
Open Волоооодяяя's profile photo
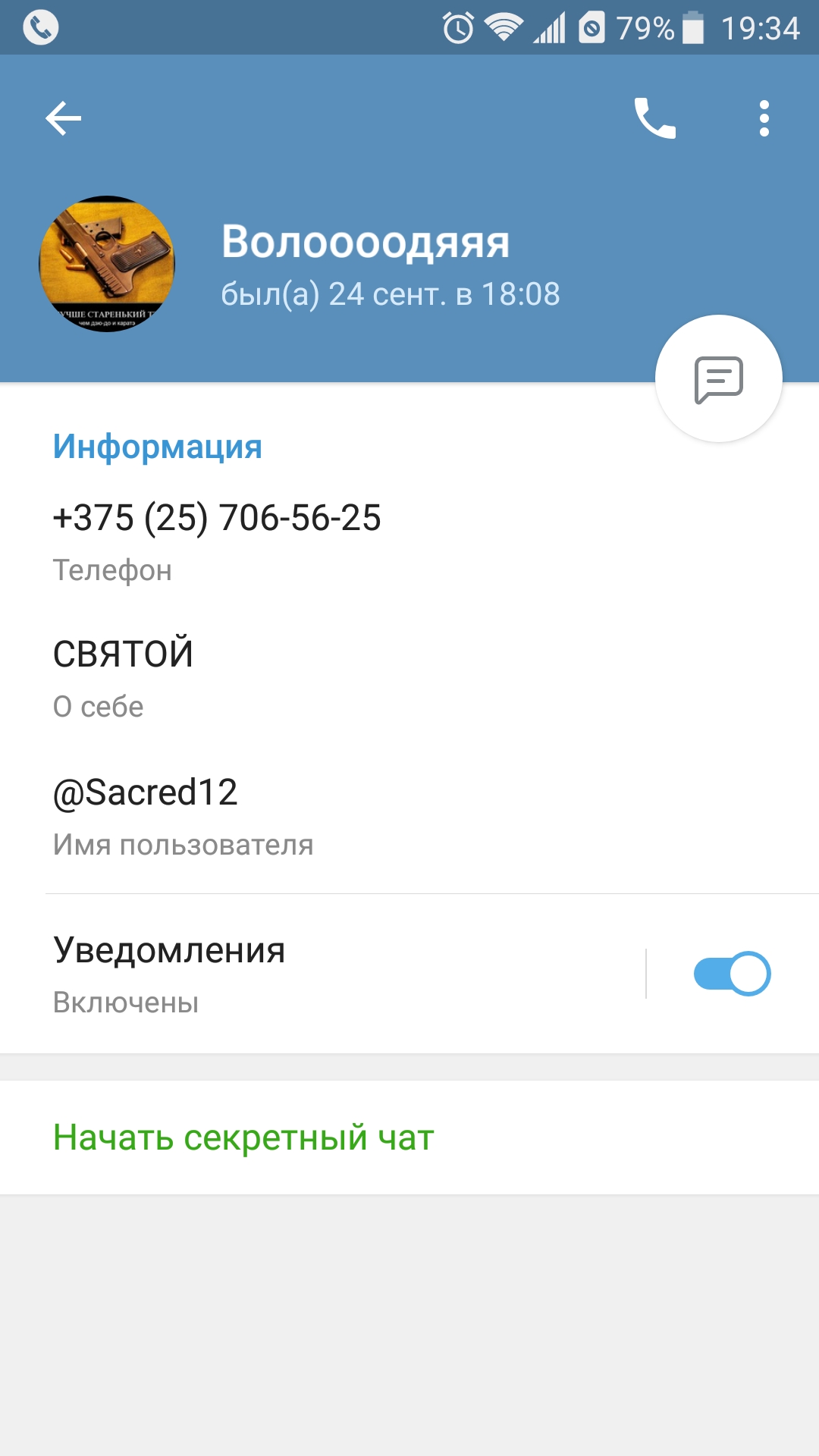click(107, 264)
